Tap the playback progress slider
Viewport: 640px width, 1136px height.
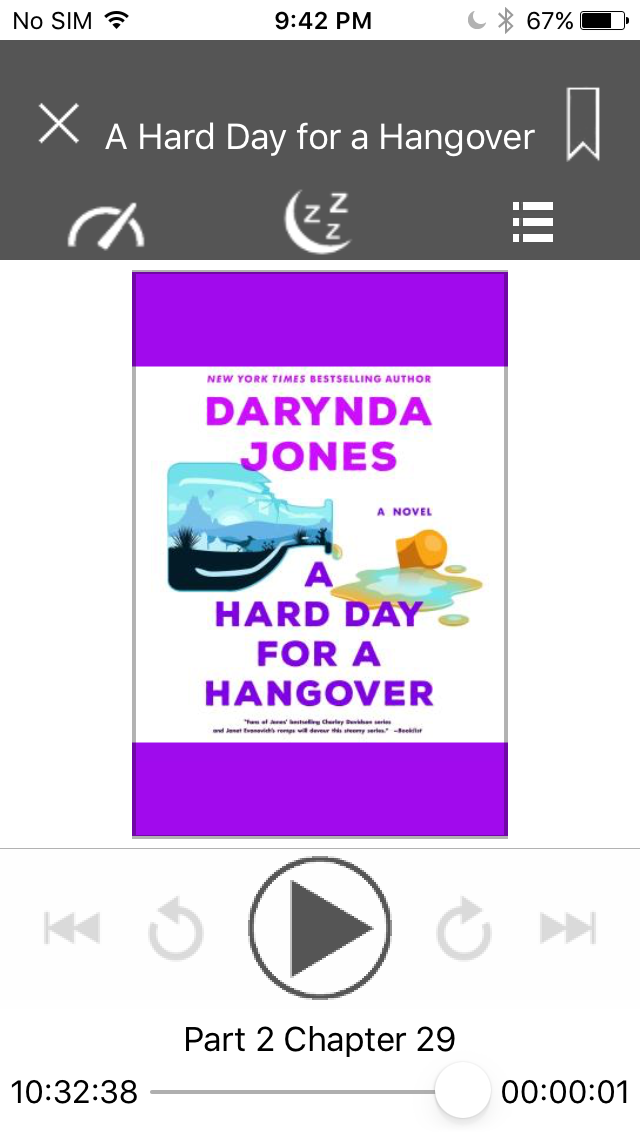tap(320, 1091)
